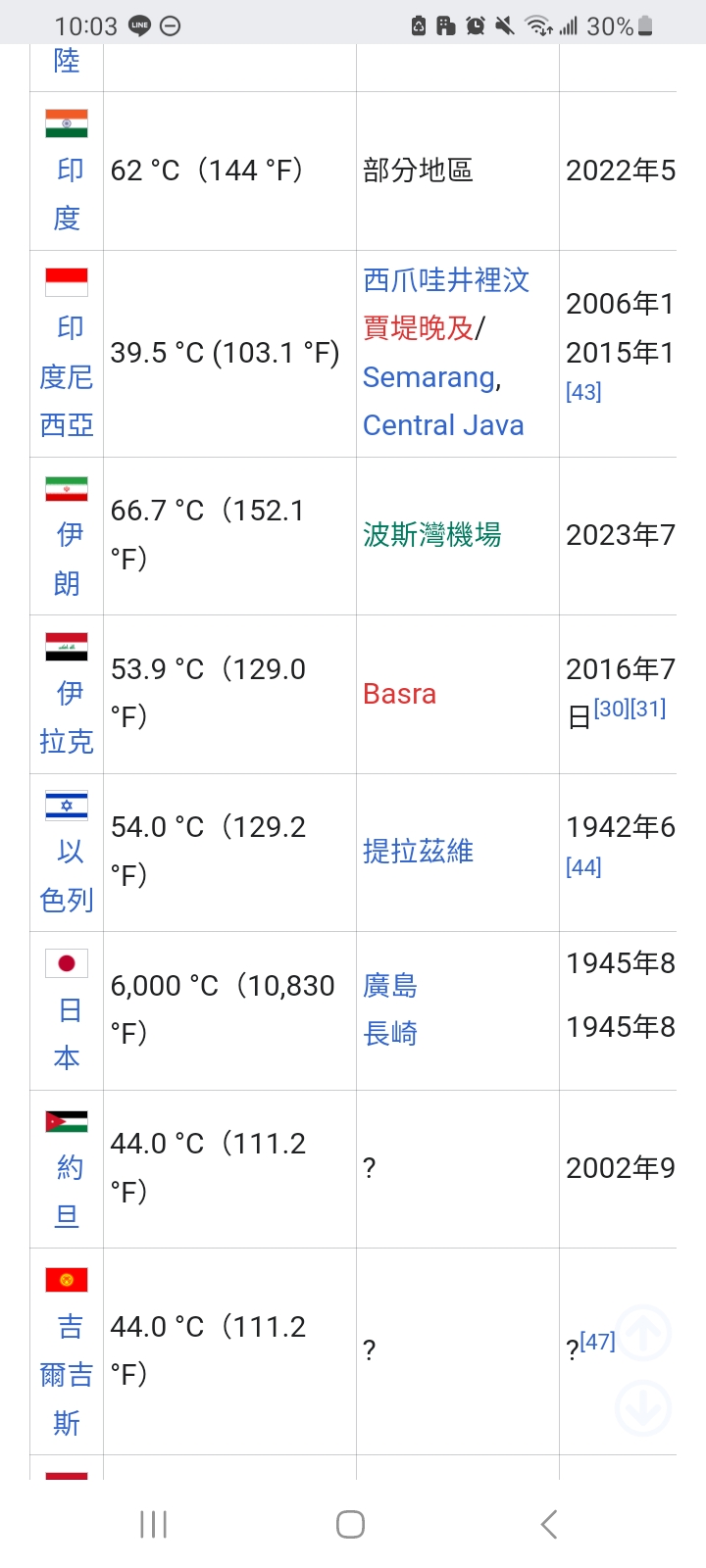Open the 伊朗 country link
The height and width of the screenshot is (1568, 706).
[x=67, y=559]
